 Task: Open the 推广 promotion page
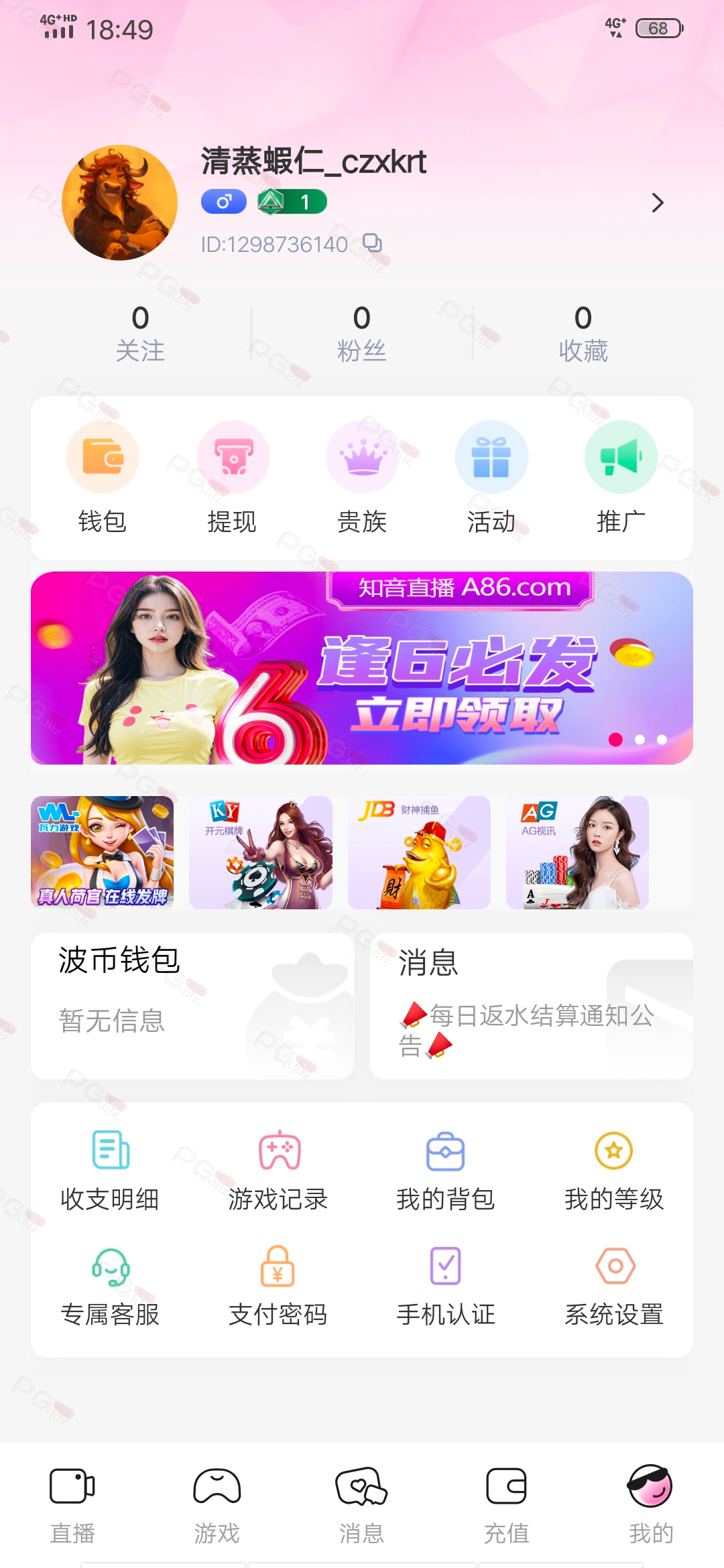(x=621, y=477)
